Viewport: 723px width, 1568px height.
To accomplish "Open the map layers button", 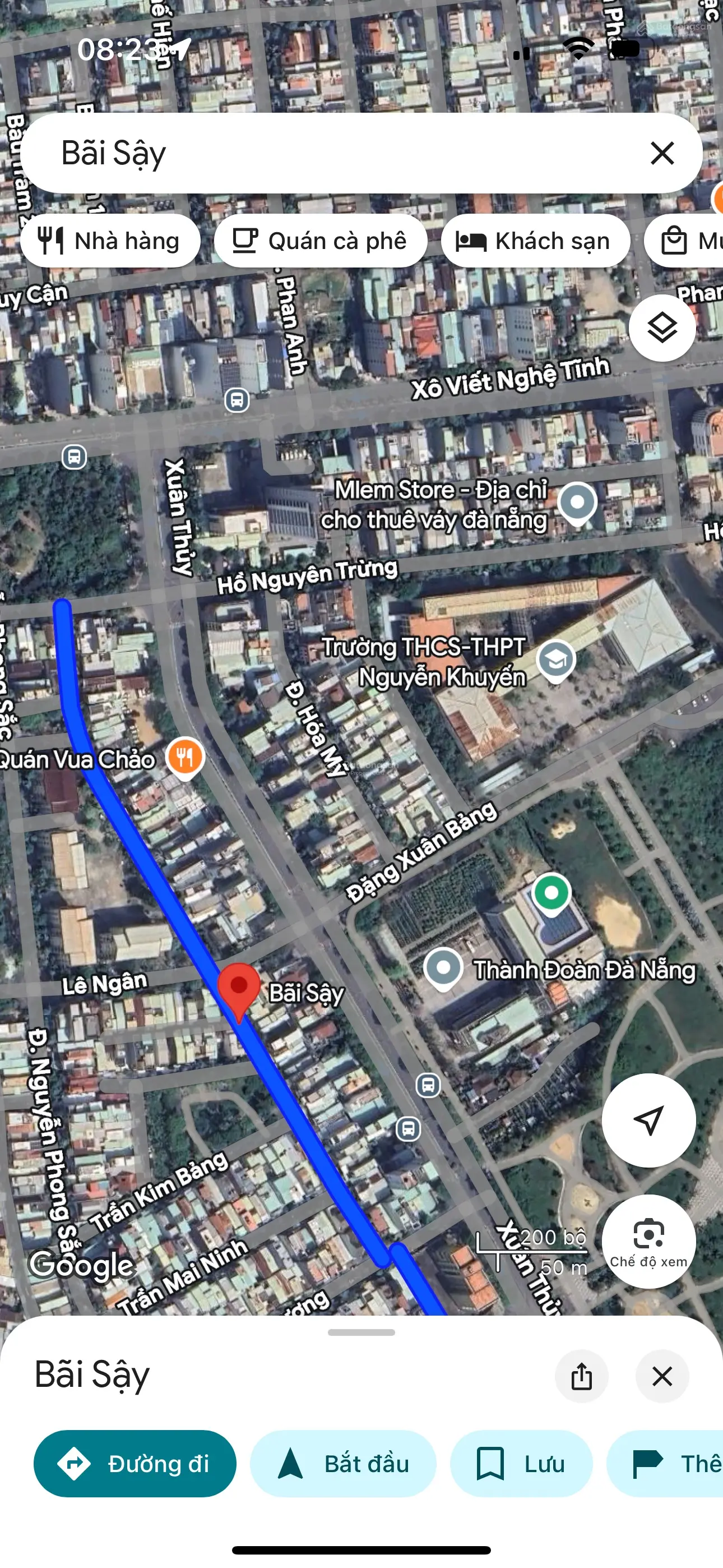I will point(661,328).
